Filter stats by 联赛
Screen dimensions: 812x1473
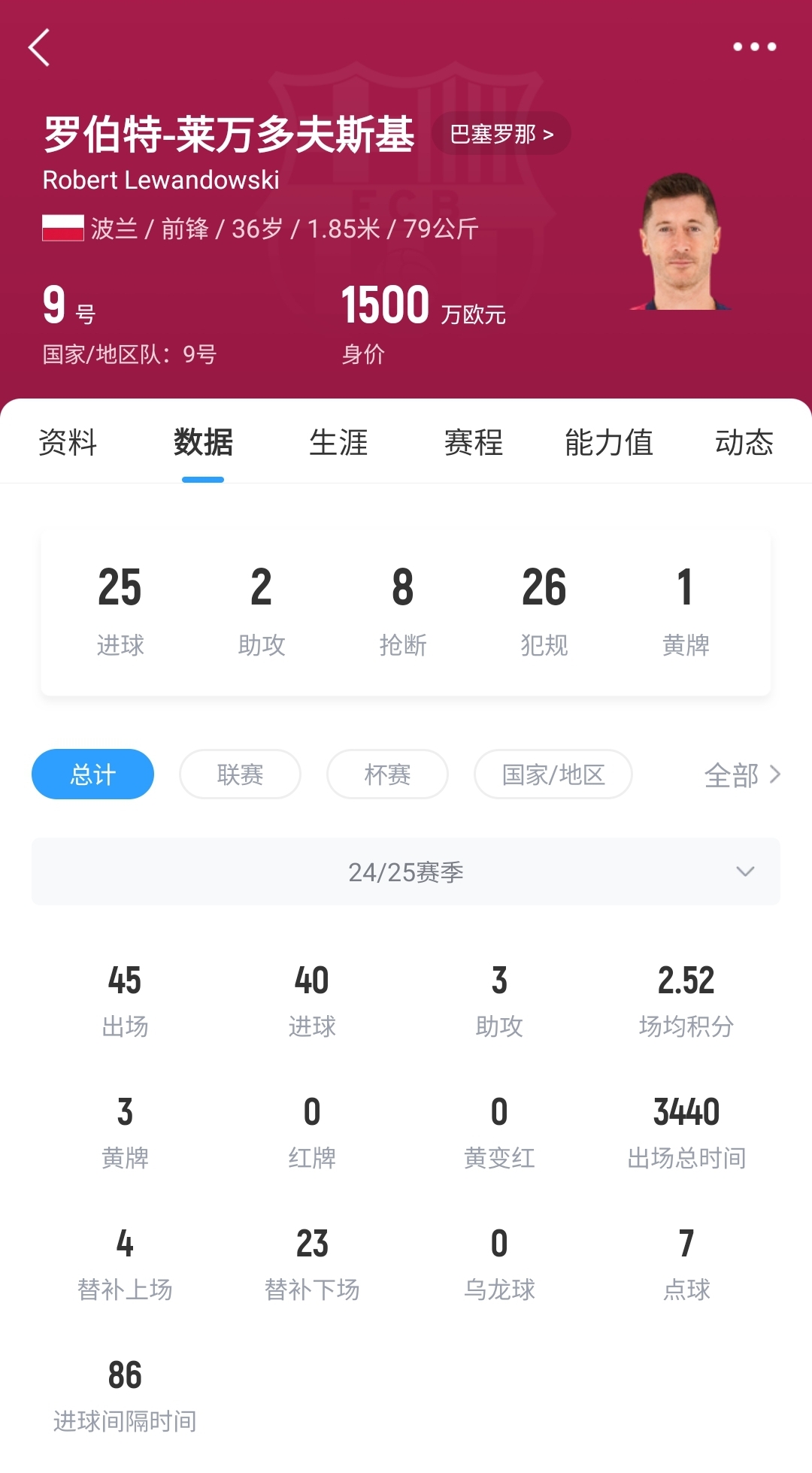[x=240, y=774]
